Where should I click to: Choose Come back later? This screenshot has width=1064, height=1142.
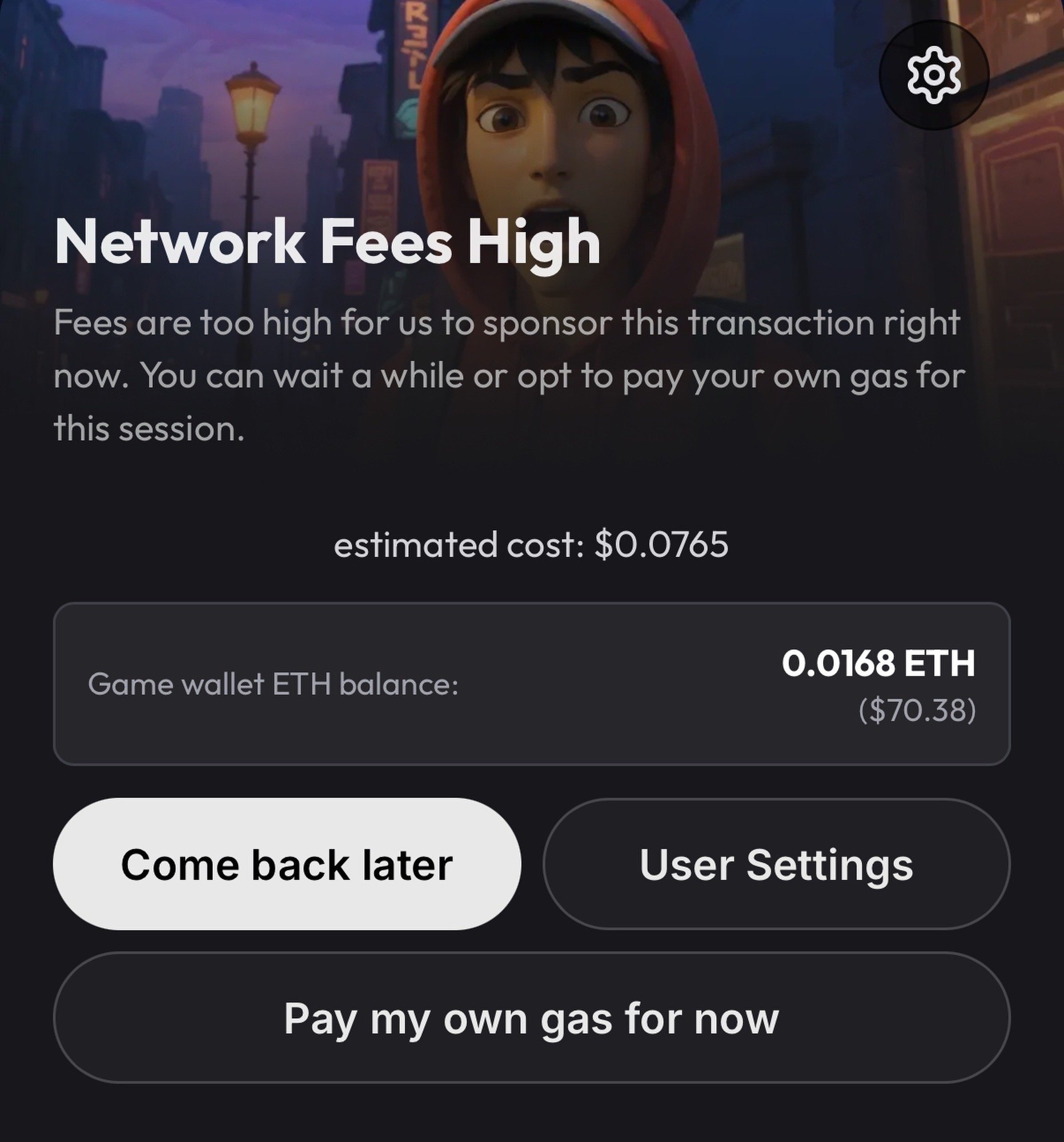click(287, 863)
